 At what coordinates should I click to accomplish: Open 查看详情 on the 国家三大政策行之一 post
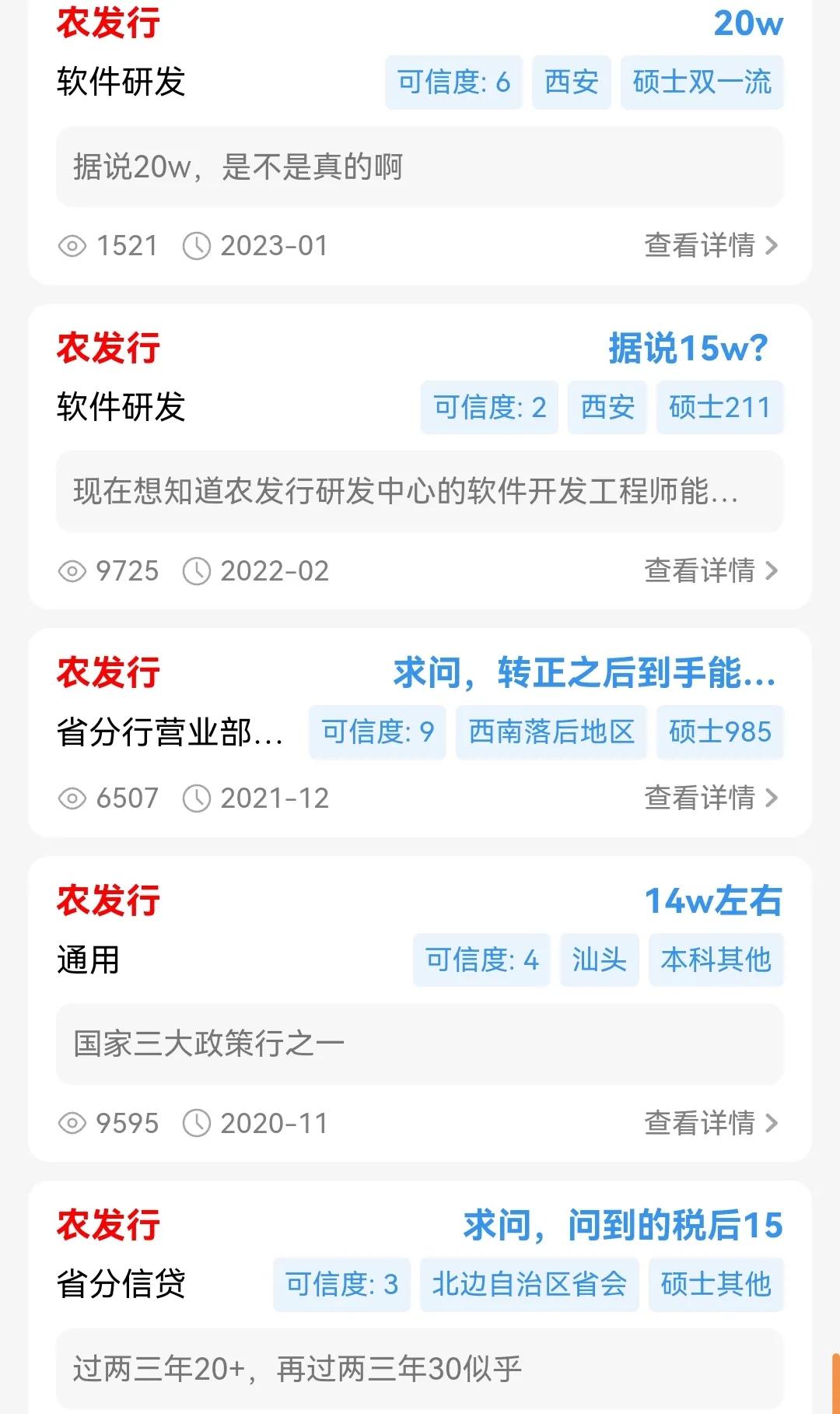tap(702, 1123)
